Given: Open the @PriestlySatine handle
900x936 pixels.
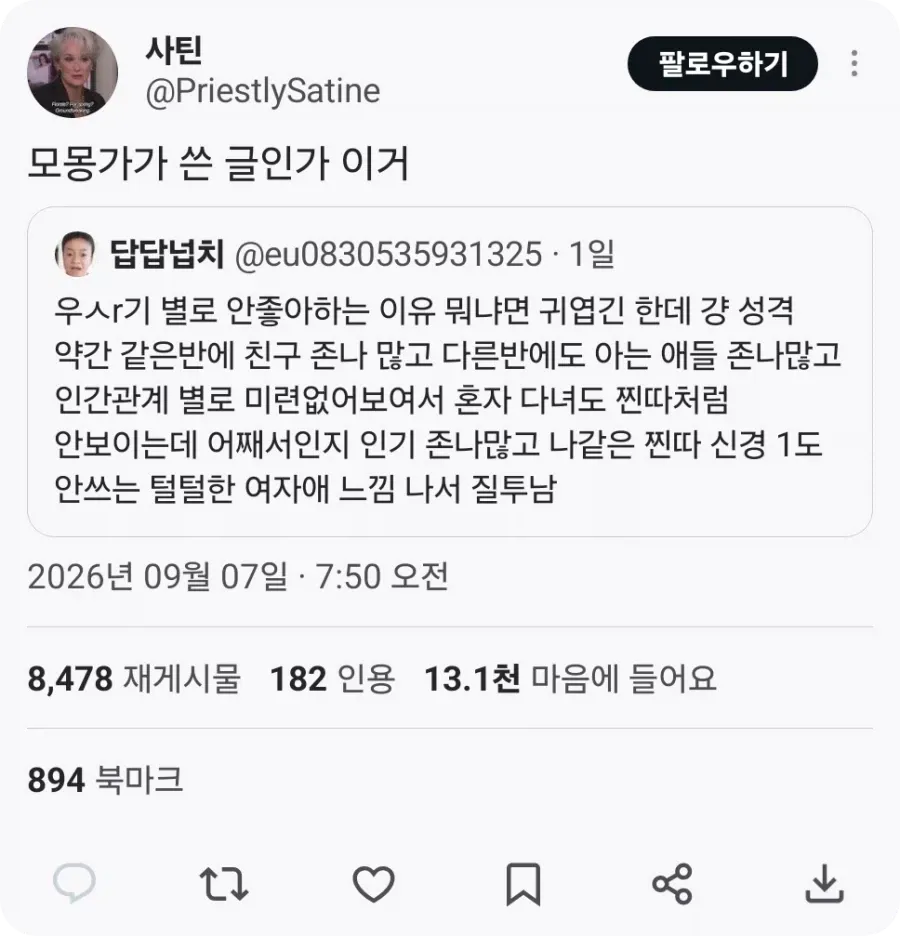Looking at the screenshot, I should click(263, 91).
